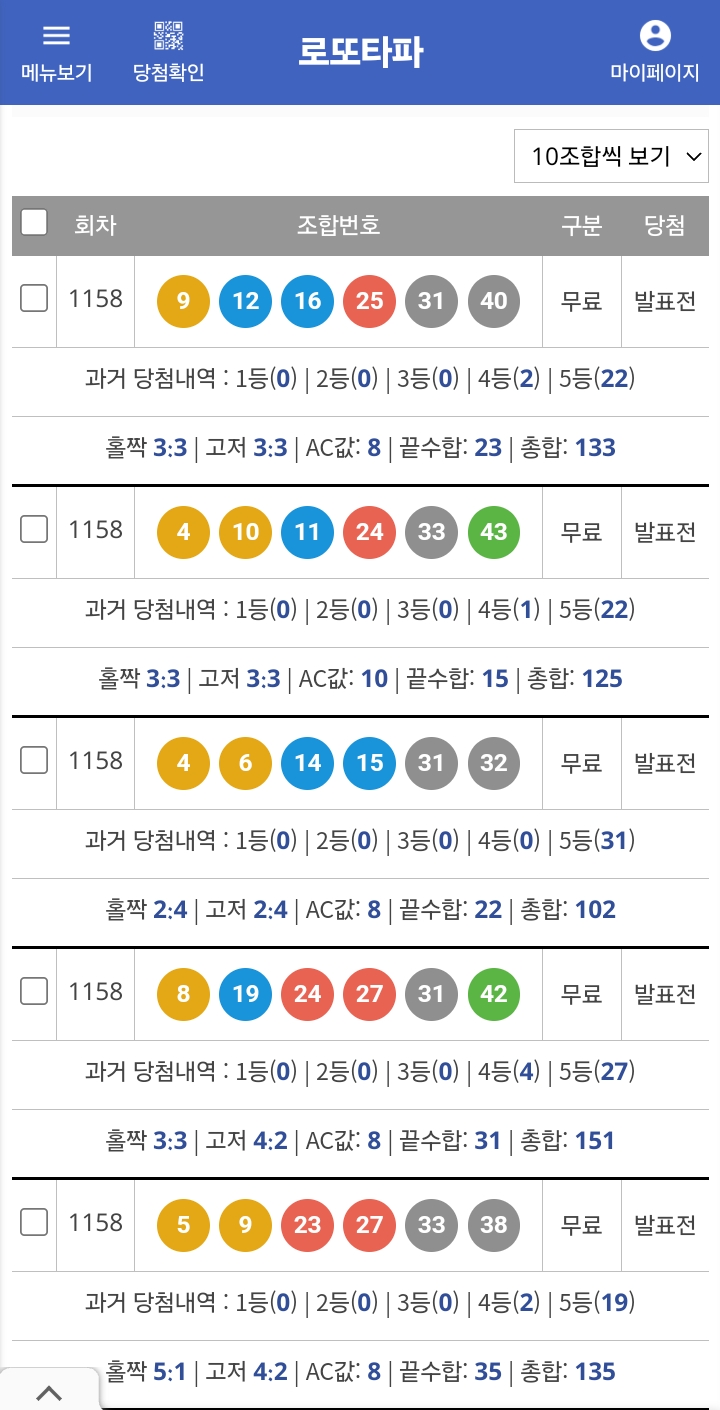Viewport: 720px width, 1410px height.
Task: Select the combination starting with 8, 19, 24
Action: click(34, 991)
